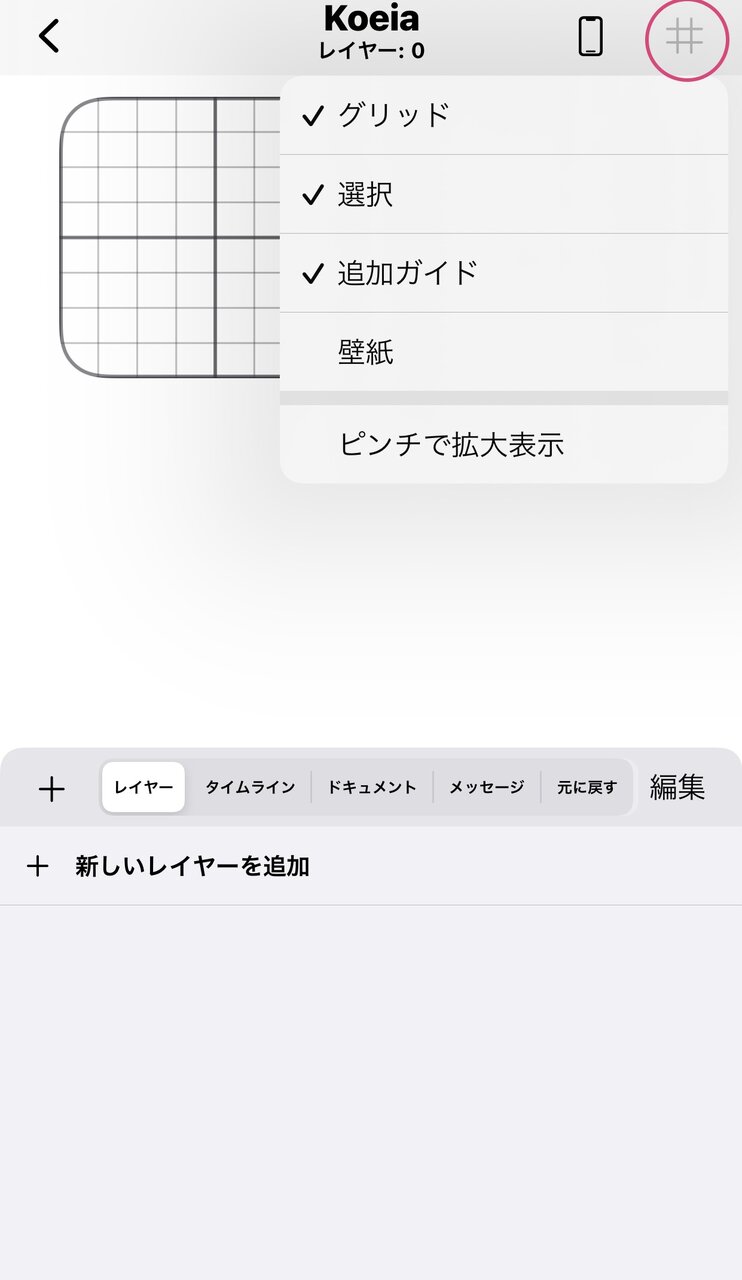
Task: Tap the 編集 button
Action: [x=678, y=787]
